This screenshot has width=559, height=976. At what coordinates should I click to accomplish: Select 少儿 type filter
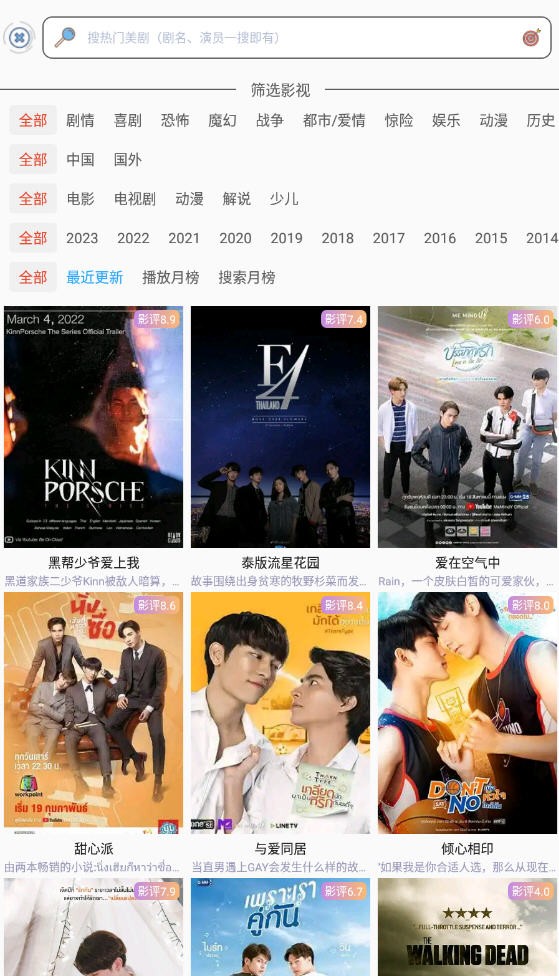click(284, 199)
